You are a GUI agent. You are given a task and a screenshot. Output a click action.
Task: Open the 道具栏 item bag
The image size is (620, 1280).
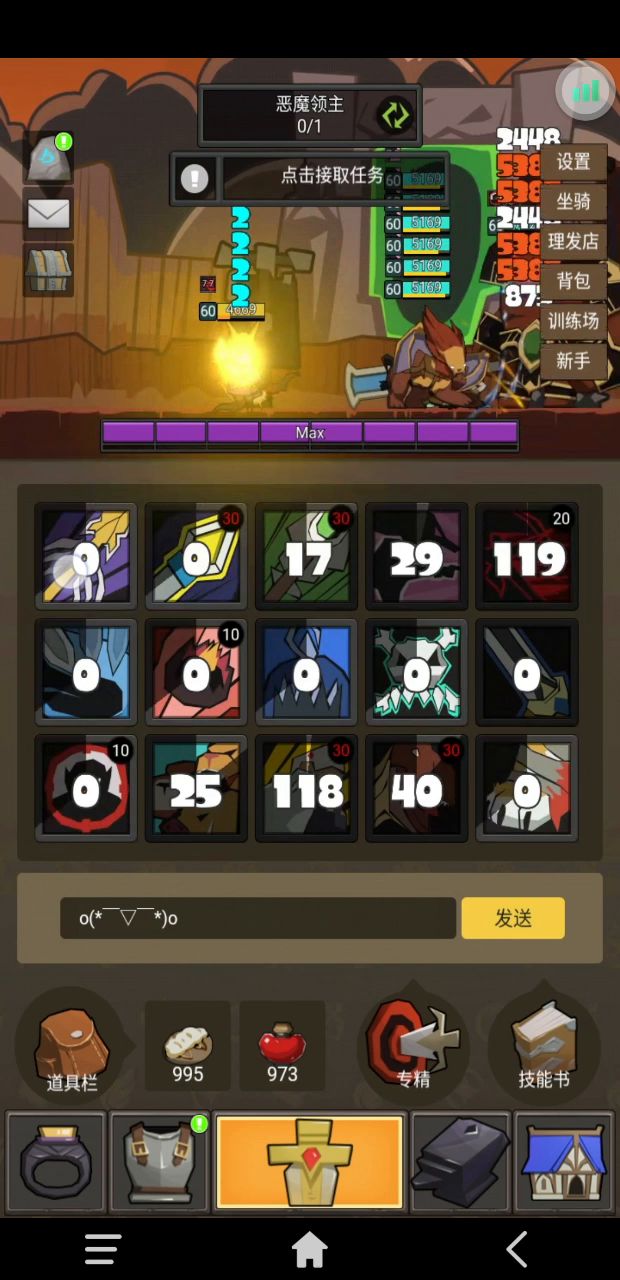click(71, 1047)
